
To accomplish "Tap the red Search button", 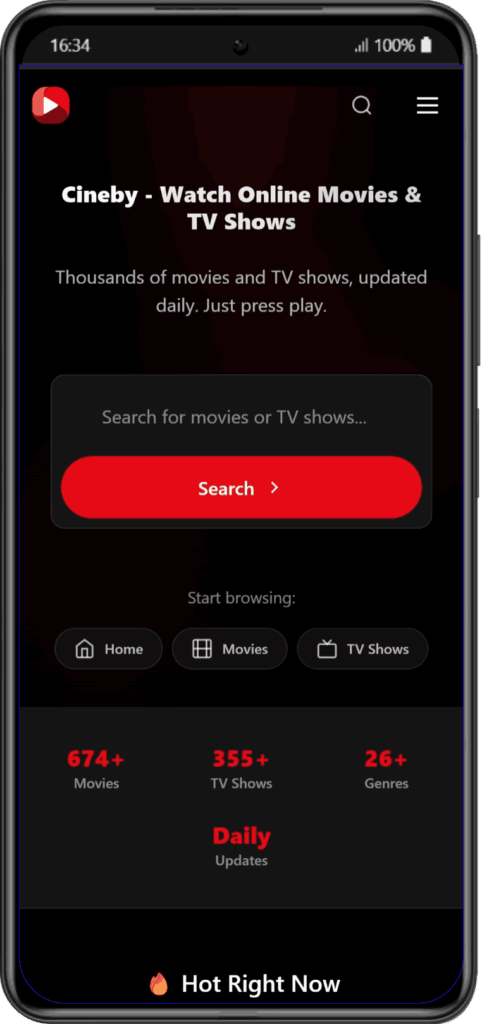I will 241,488.
